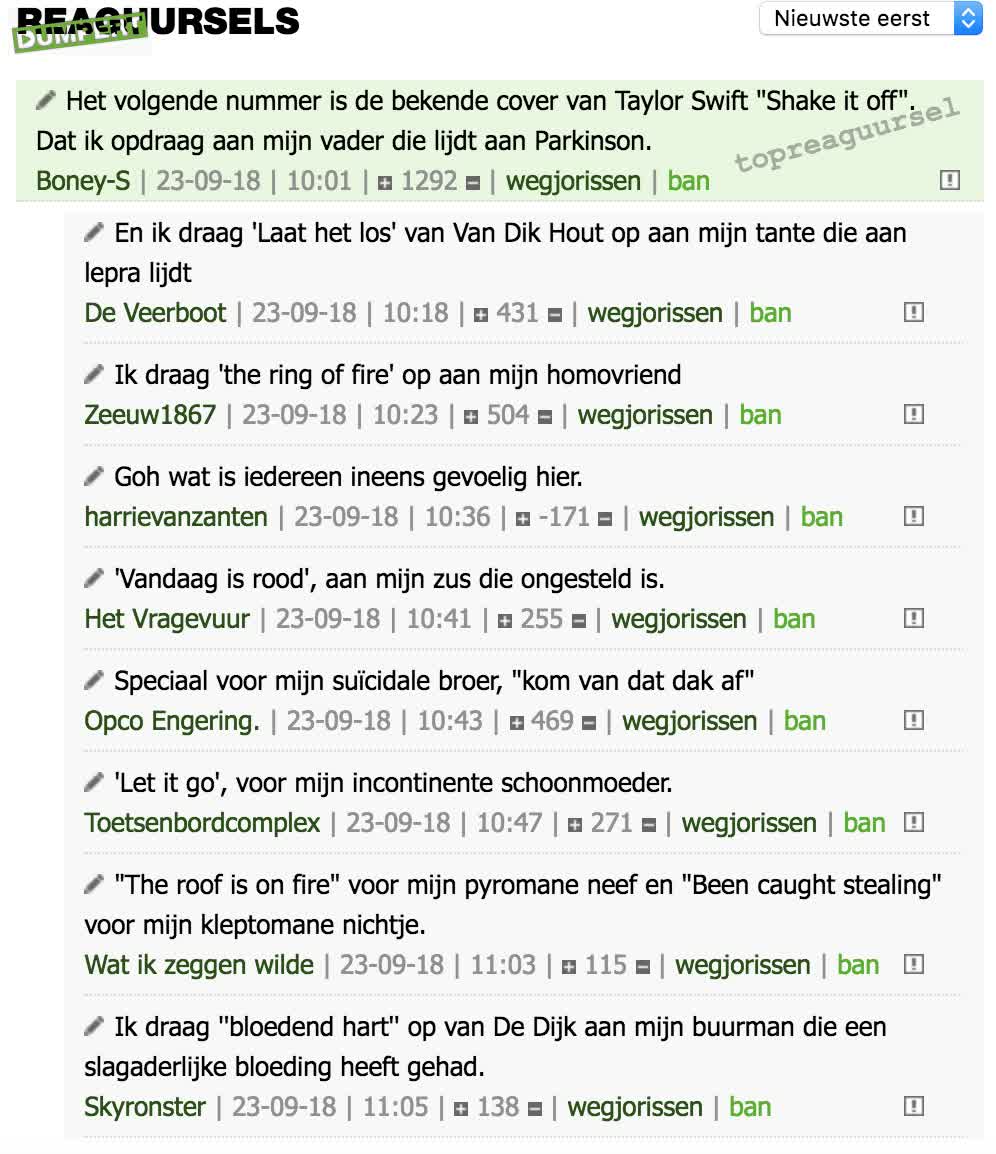Downvote the comment by Wat ik zeggen wilde
This screenshot has height=1154, width=996.
click(x=643, y=966)
